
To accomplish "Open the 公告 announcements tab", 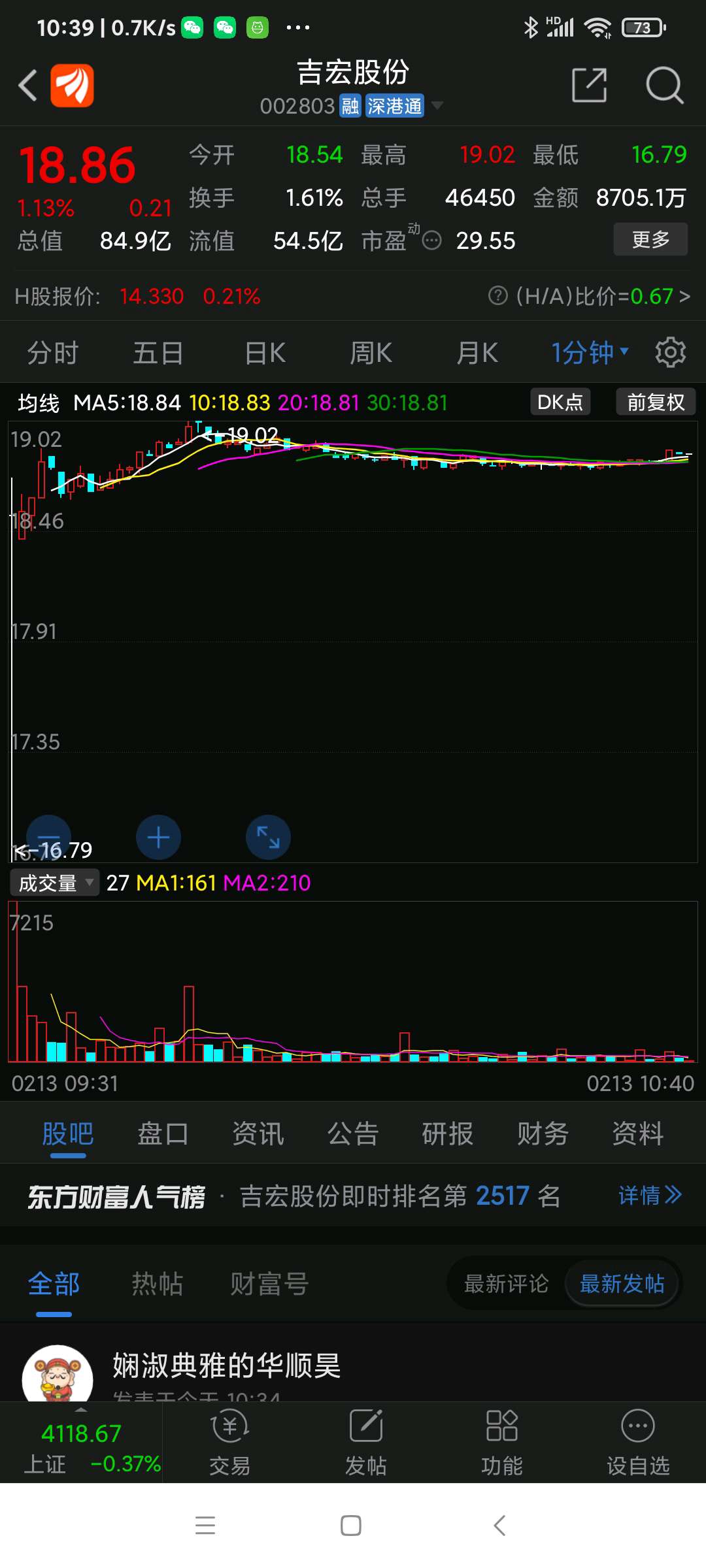I will point(353,1134).
